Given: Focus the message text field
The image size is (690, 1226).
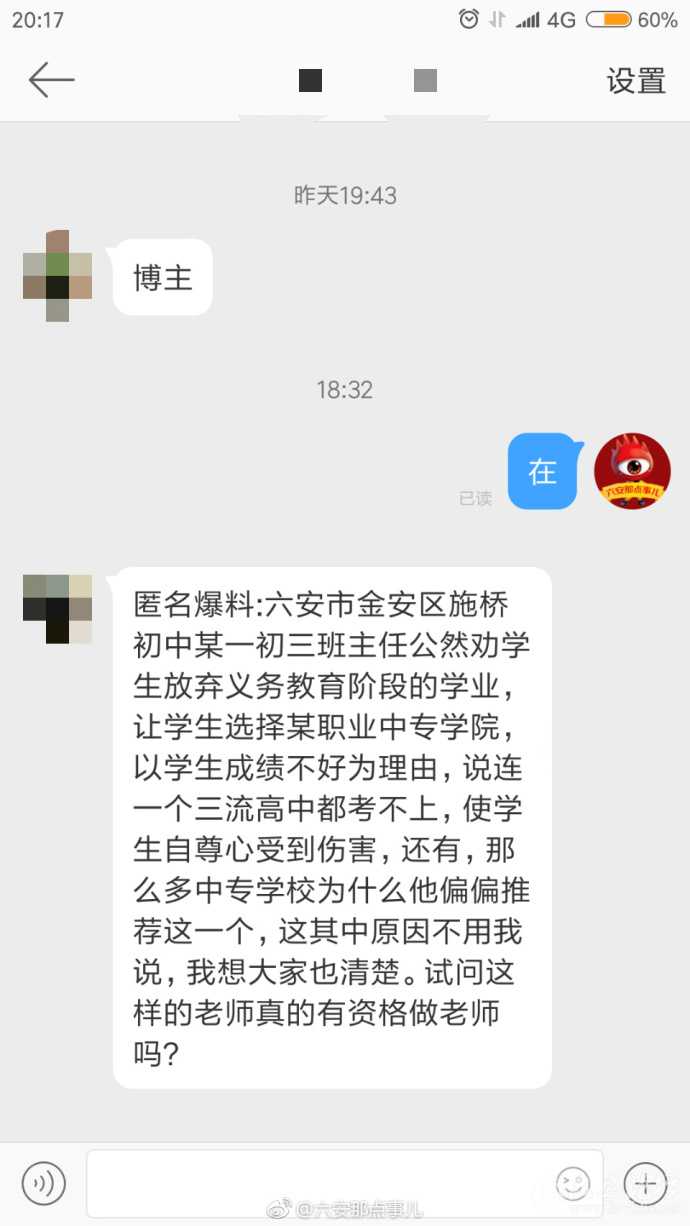Looking at the screenshot, I should 320,1184.
